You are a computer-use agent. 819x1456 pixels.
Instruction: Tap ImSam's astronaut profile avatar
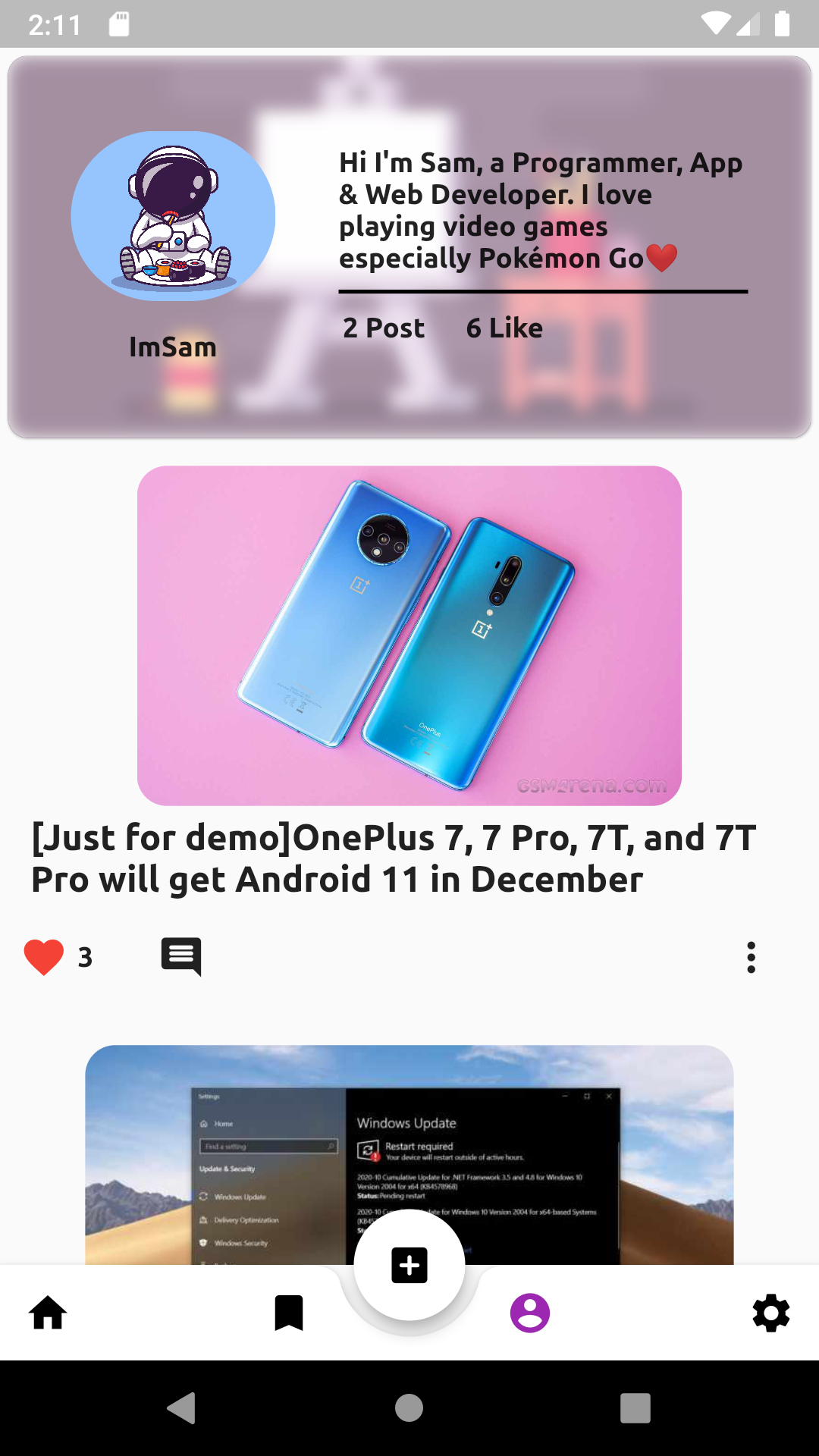point(173,216)
